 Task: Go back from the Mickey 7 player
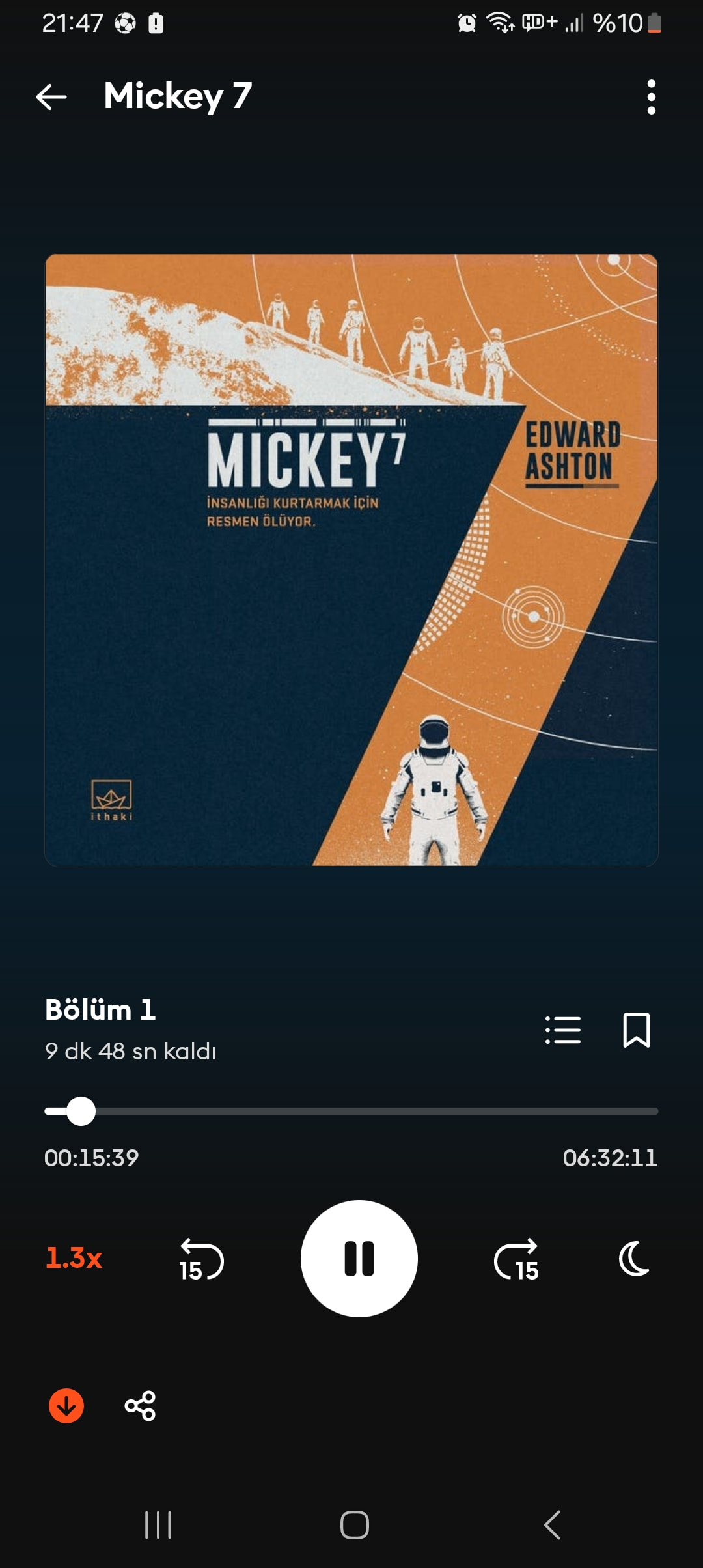coord(51,97)
